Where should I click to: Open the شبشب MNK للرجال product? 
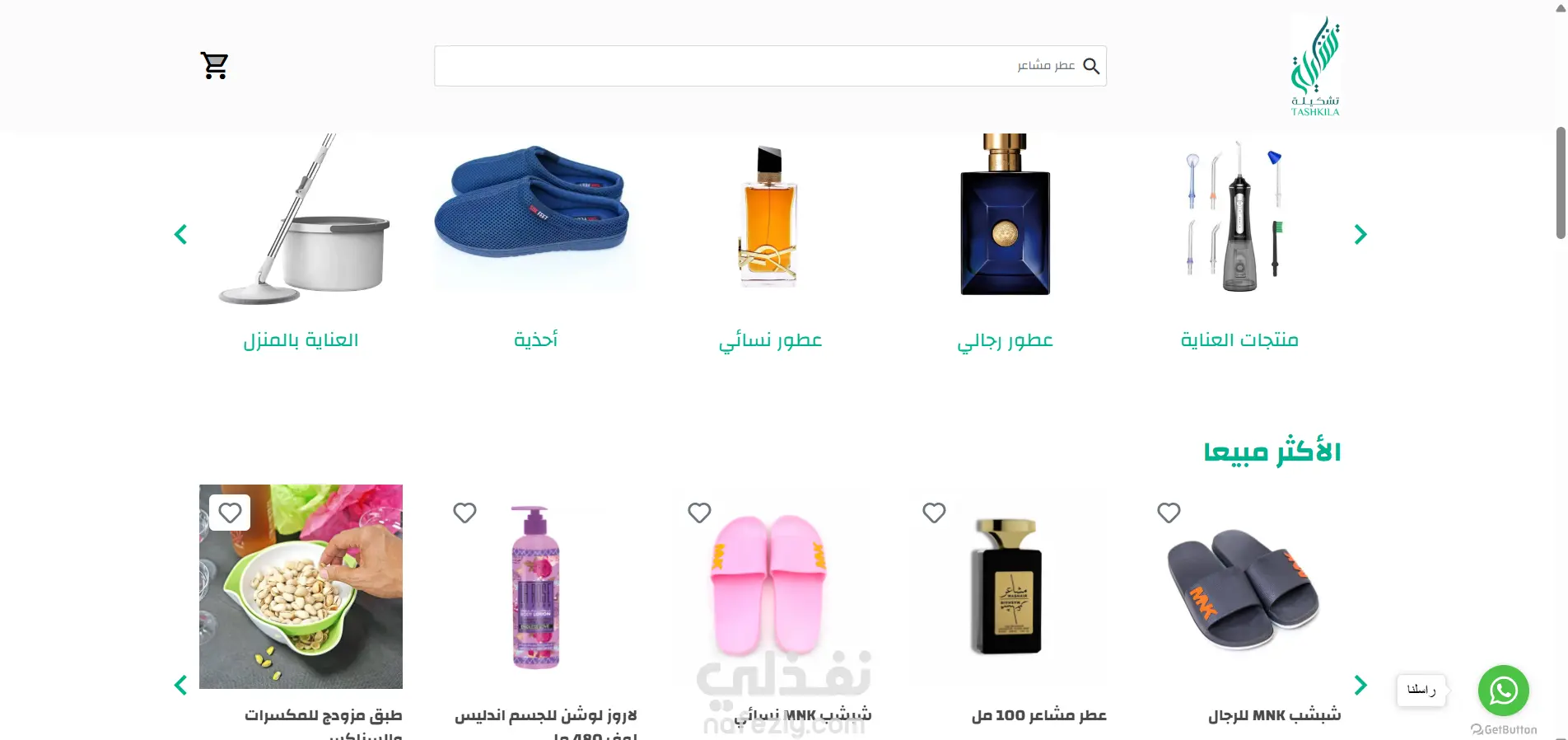[1274, 715]
